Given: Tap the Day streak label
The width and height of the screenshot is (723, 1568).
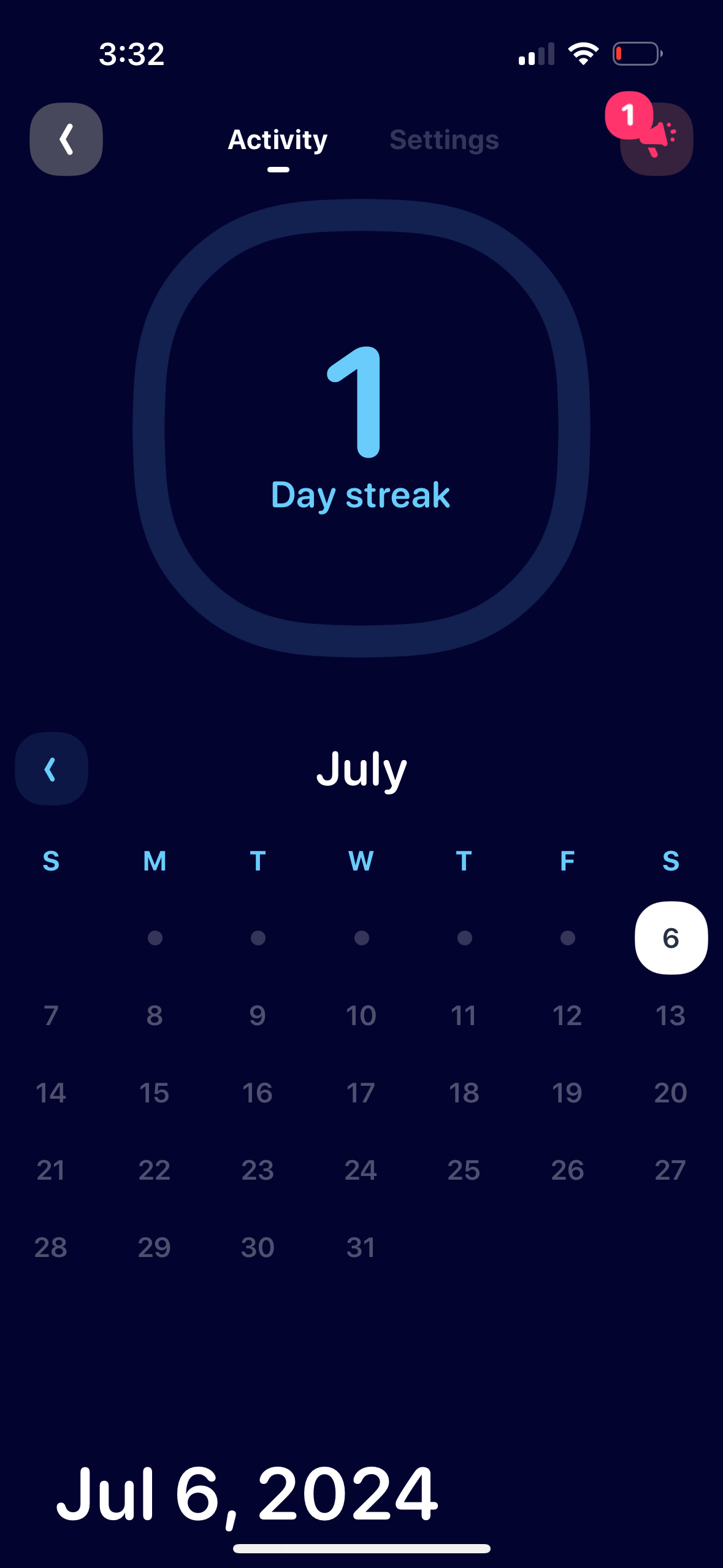Looking at the screenshot, I should [x=361, y=494].
